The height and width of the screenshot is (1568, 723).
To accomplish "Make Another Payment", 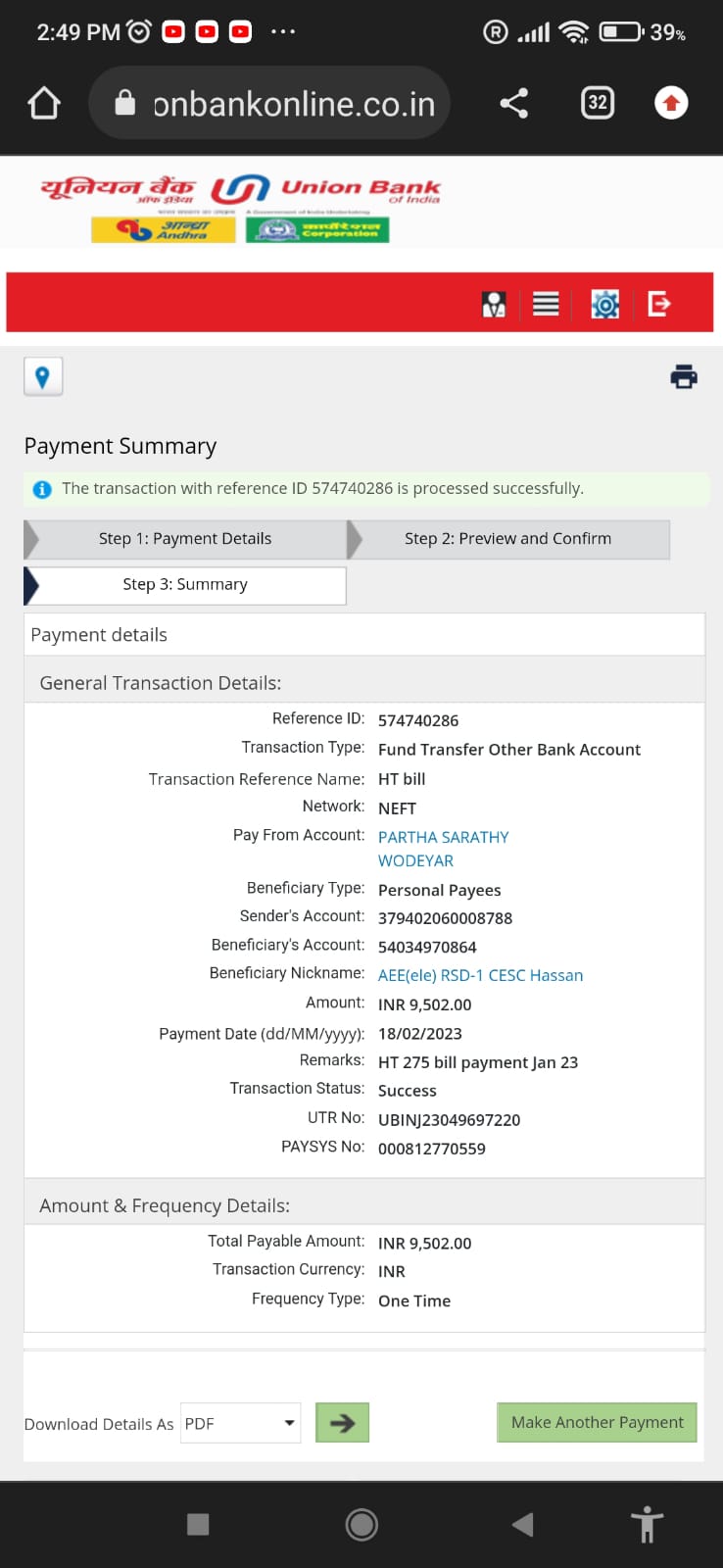I will point(598,1422).
